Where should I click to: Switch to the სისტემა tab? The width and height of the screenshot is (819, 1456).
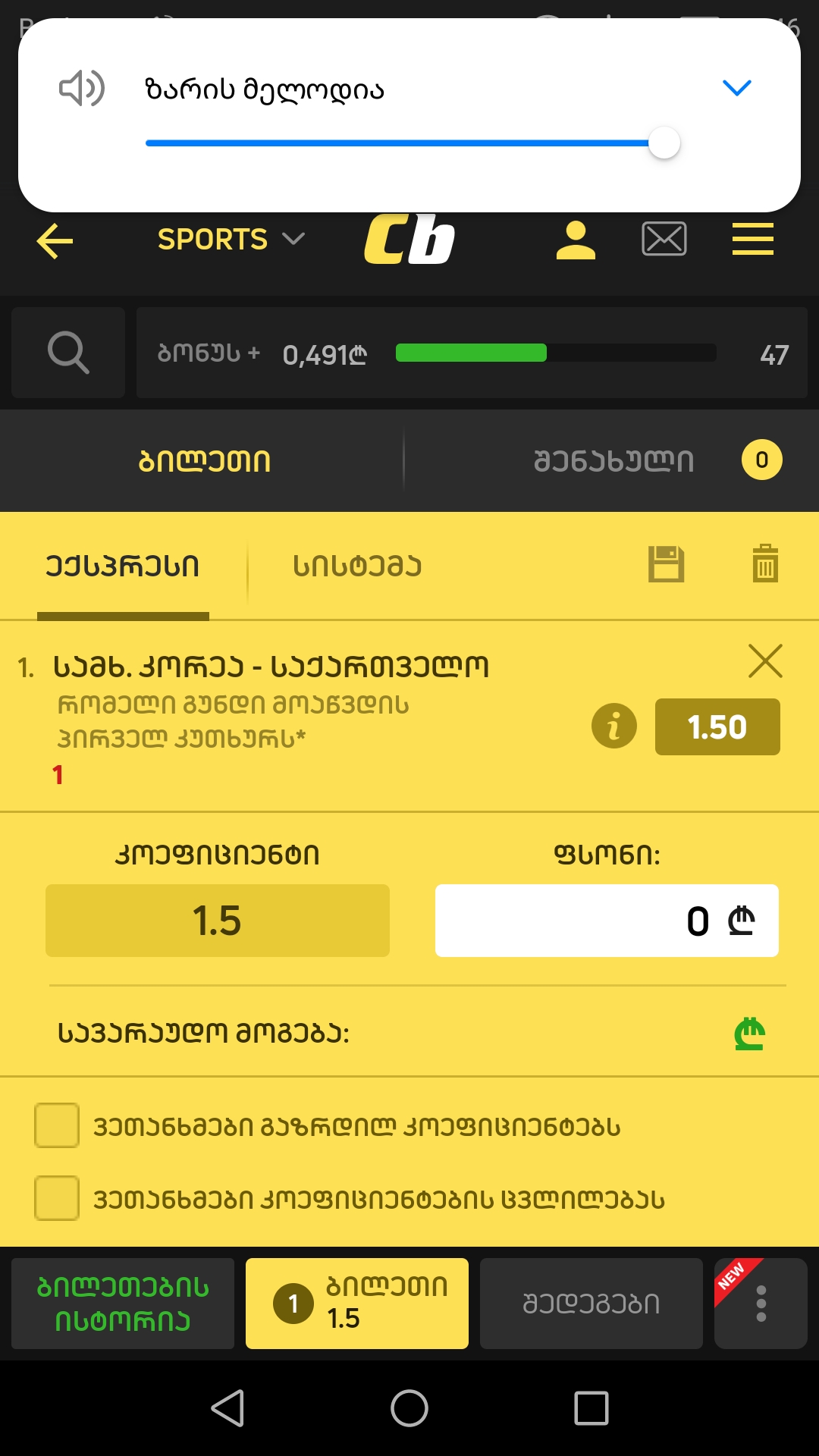click(x=356, y=566)
